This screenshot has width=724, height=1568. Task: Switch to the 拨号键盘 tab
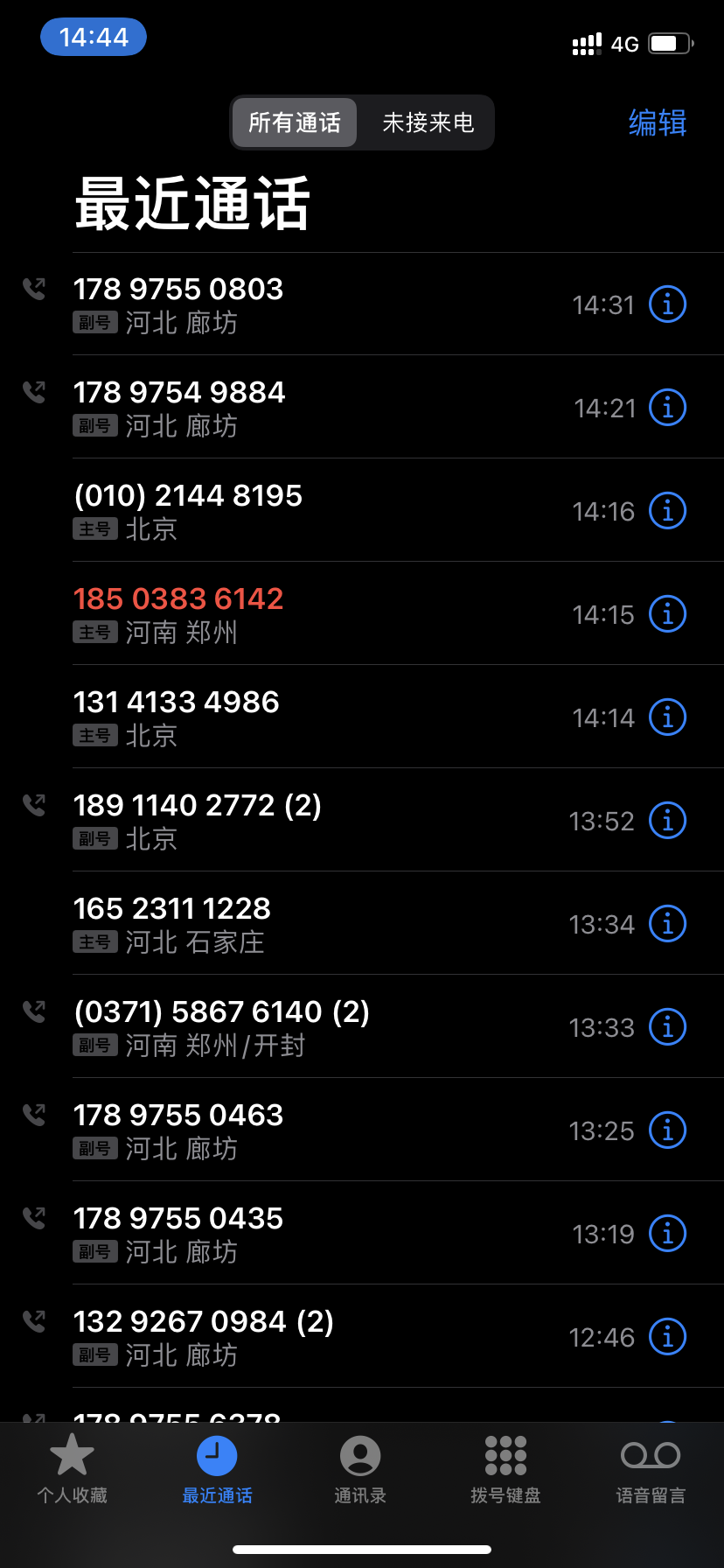[505, 1470]
